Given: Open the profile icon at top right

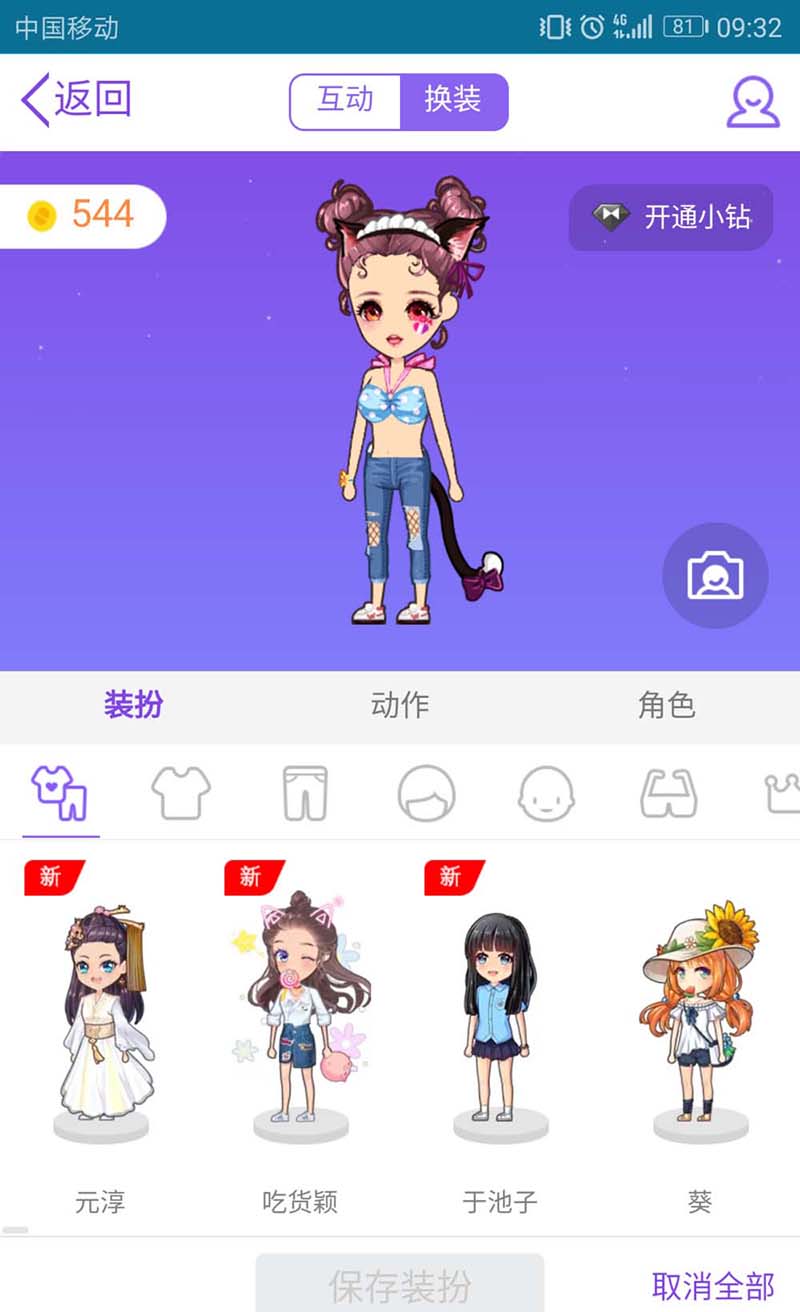Looking at the screenshot, I should (x=752, y=101).
